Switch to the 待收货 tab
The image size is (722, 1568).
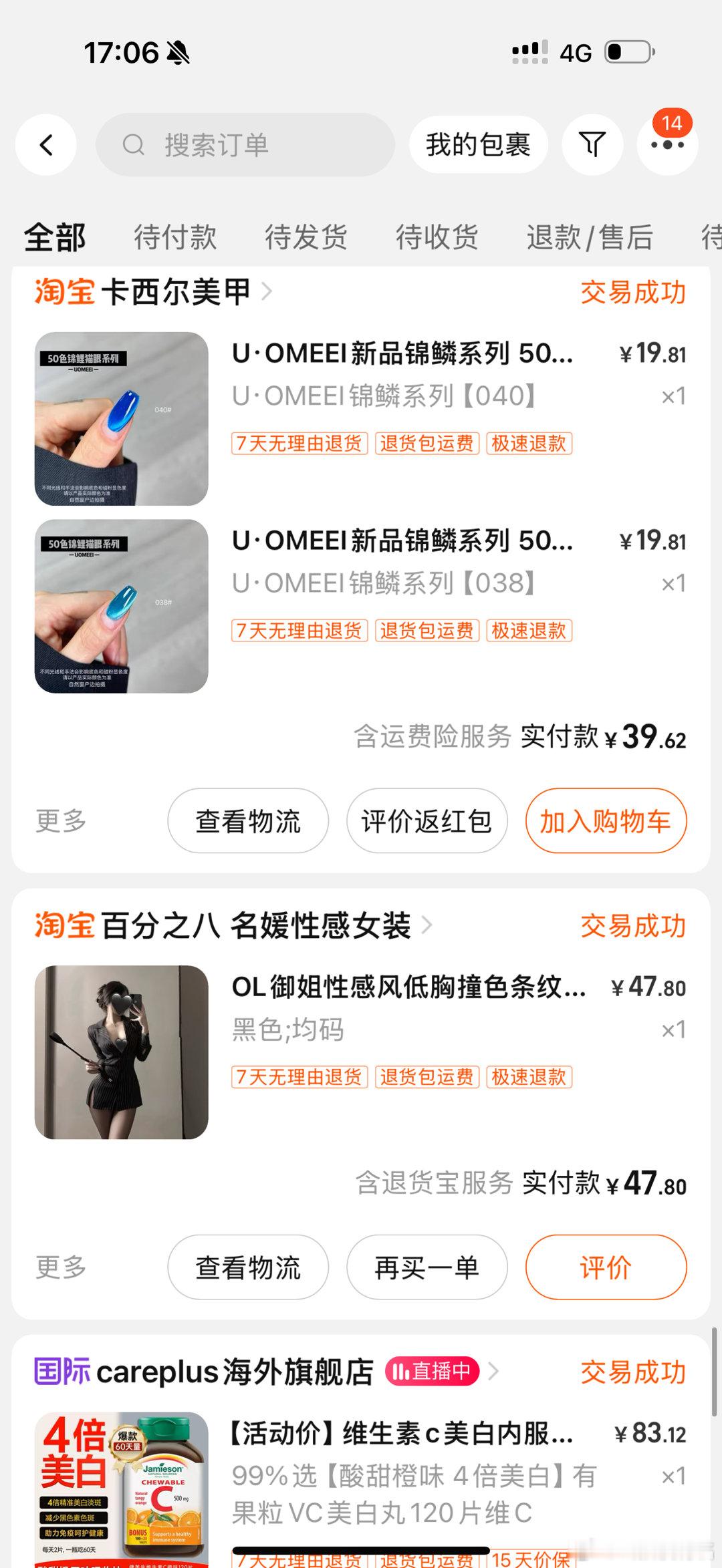tap(437, 237)
